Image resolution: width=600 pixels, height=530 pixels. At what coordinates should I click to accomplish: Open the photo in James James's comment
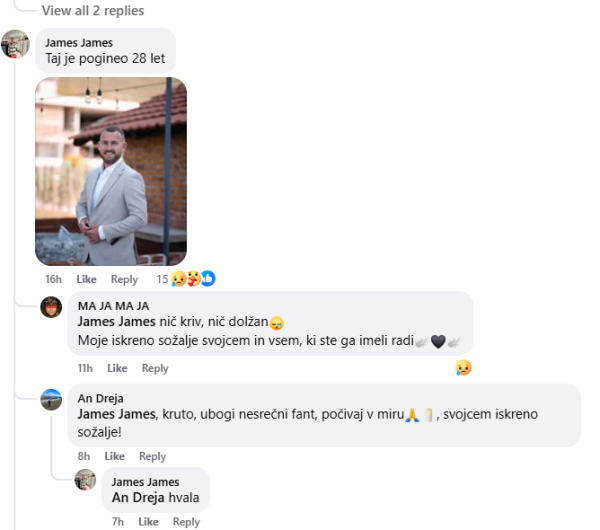(x=110, y=170)
